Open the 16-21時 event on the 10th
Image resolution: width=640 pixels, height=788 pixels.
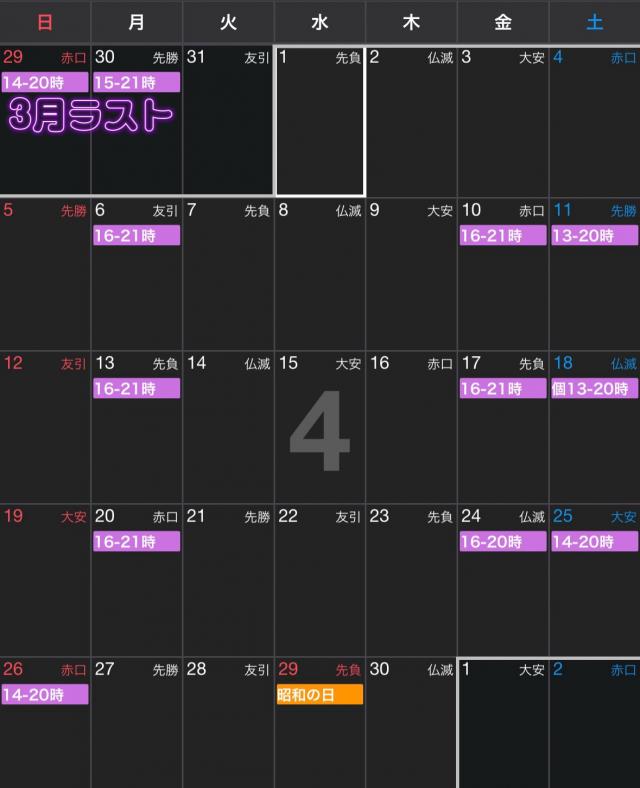[x=503, y=236]
